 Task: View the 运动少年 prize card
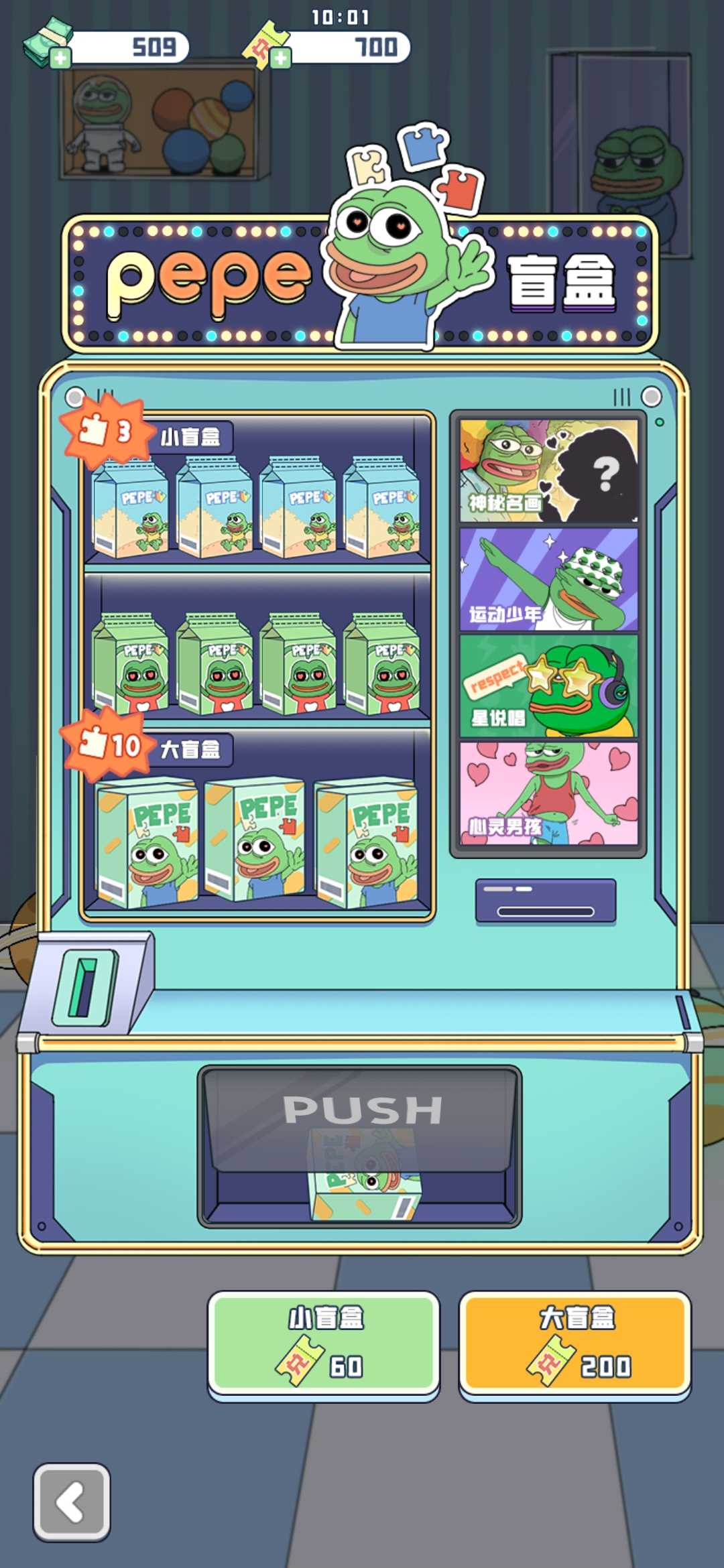click(x=548, y=580)
